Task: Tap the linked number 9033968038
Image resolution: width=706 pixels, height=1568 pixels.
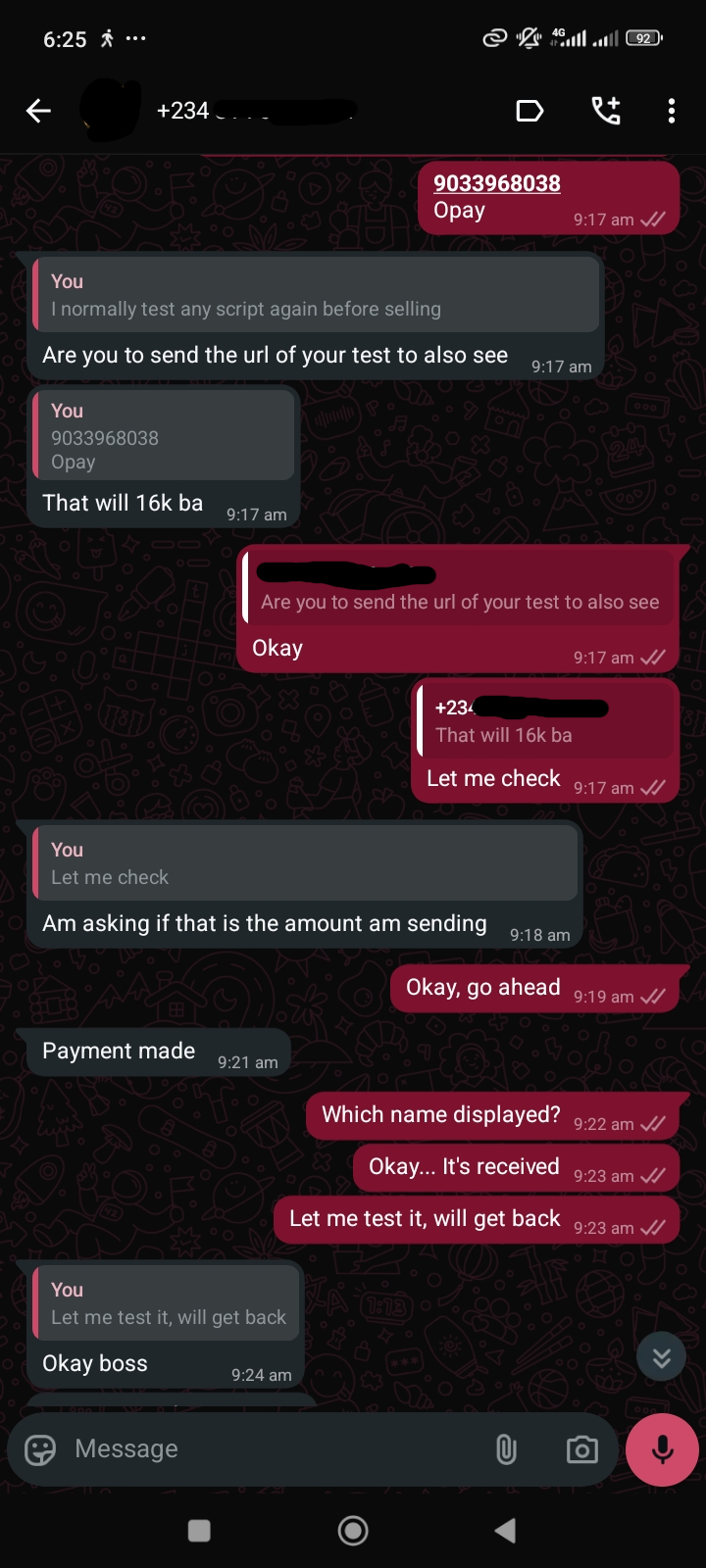Action: point(497,183)
